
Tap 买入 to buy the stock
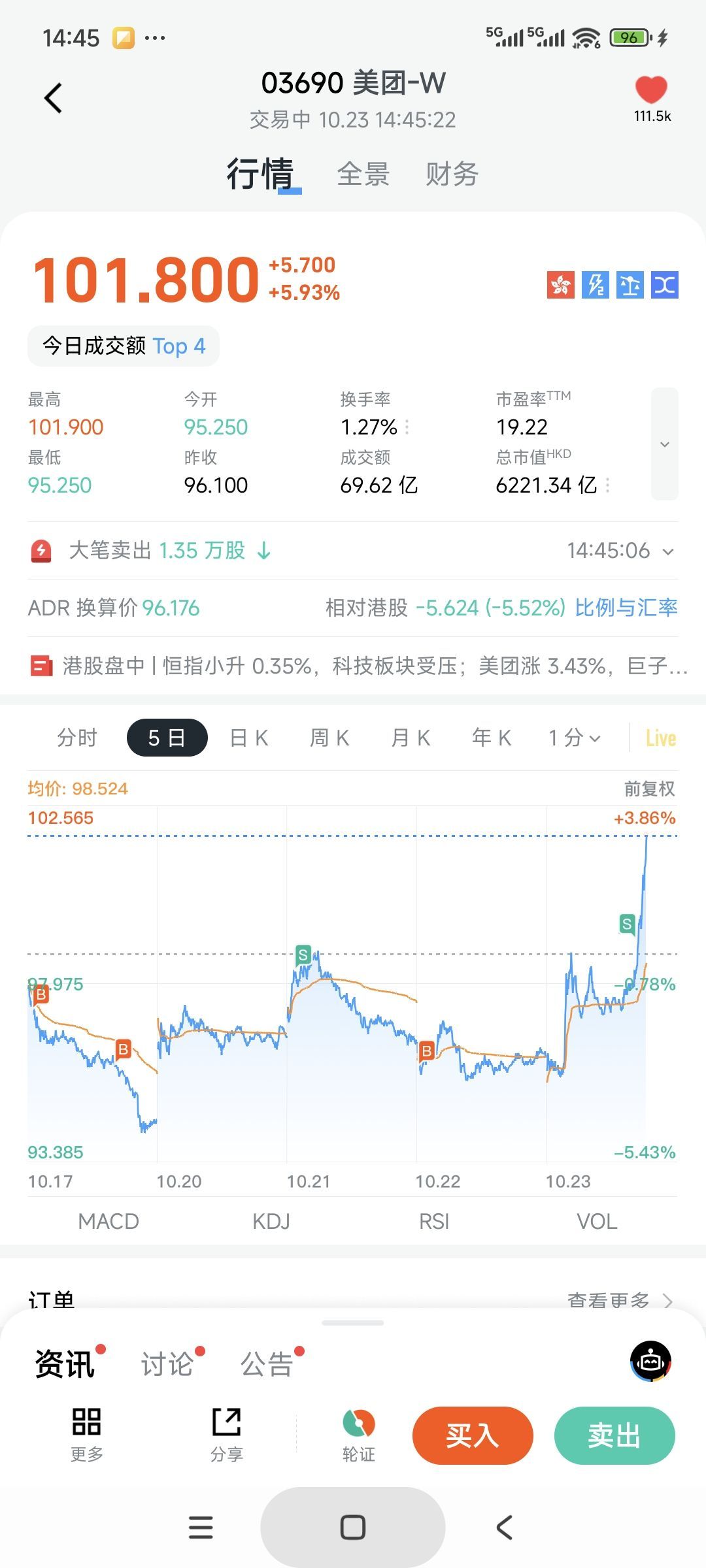472,1435
